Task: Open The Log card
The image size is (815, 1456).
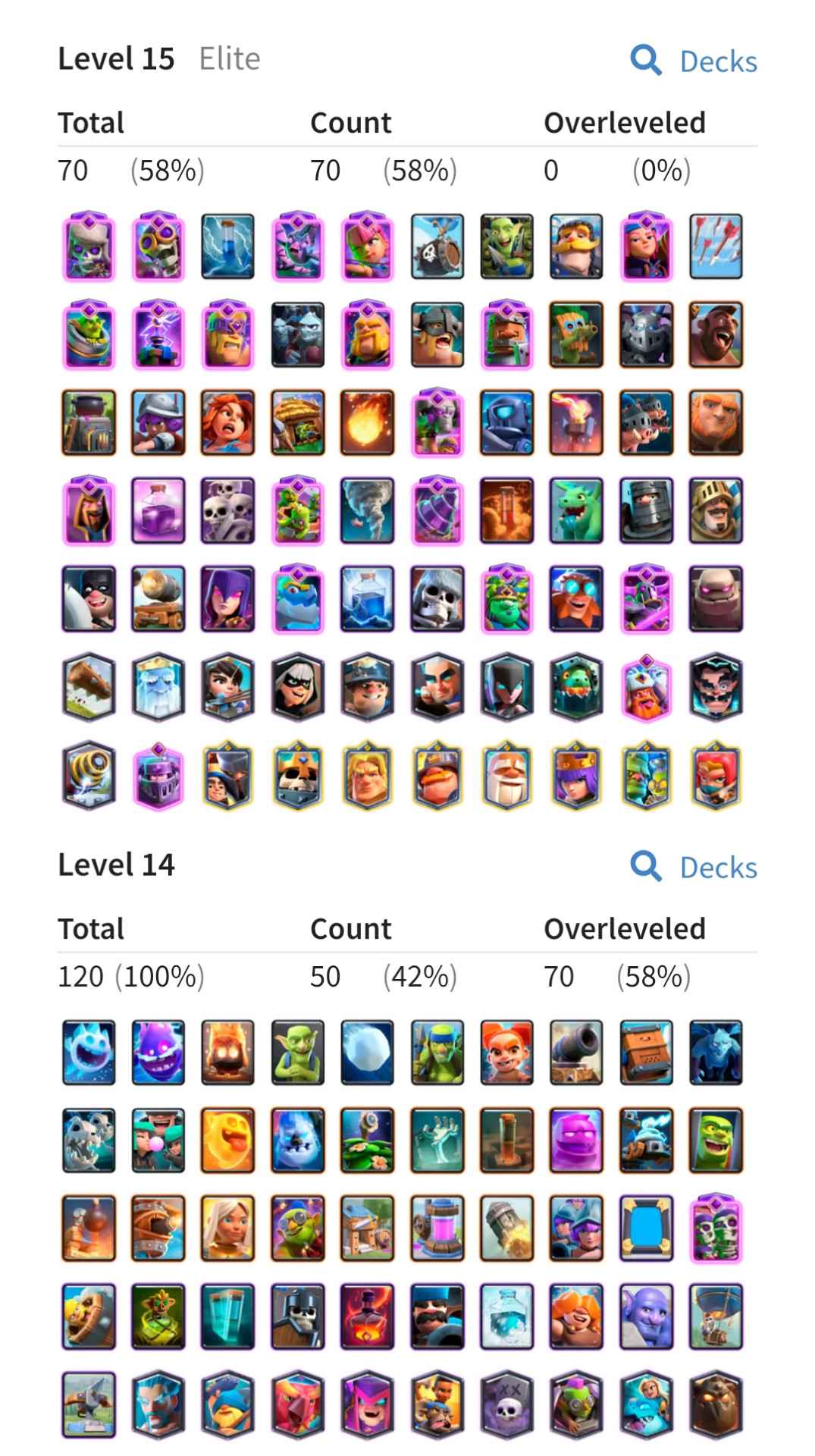Action: coord(89,686)
